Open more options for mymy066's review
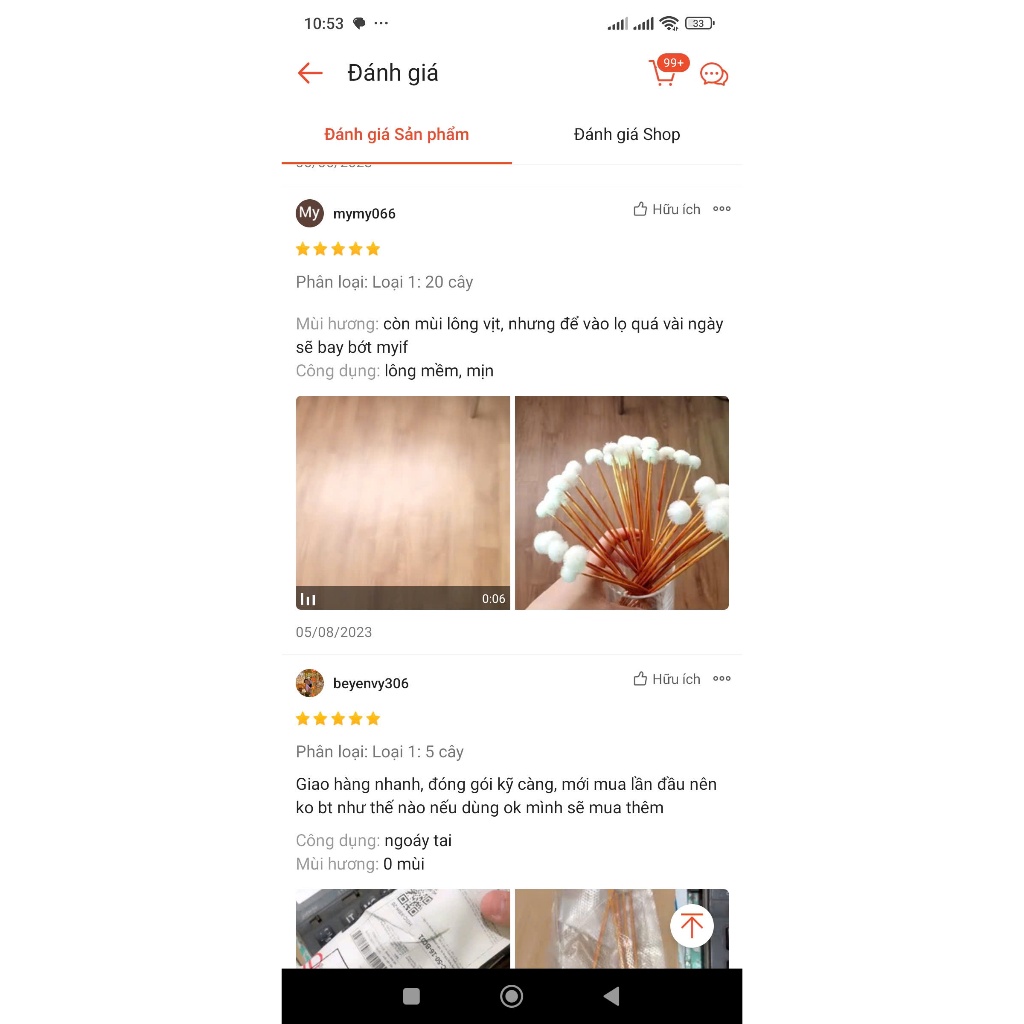 722,209
